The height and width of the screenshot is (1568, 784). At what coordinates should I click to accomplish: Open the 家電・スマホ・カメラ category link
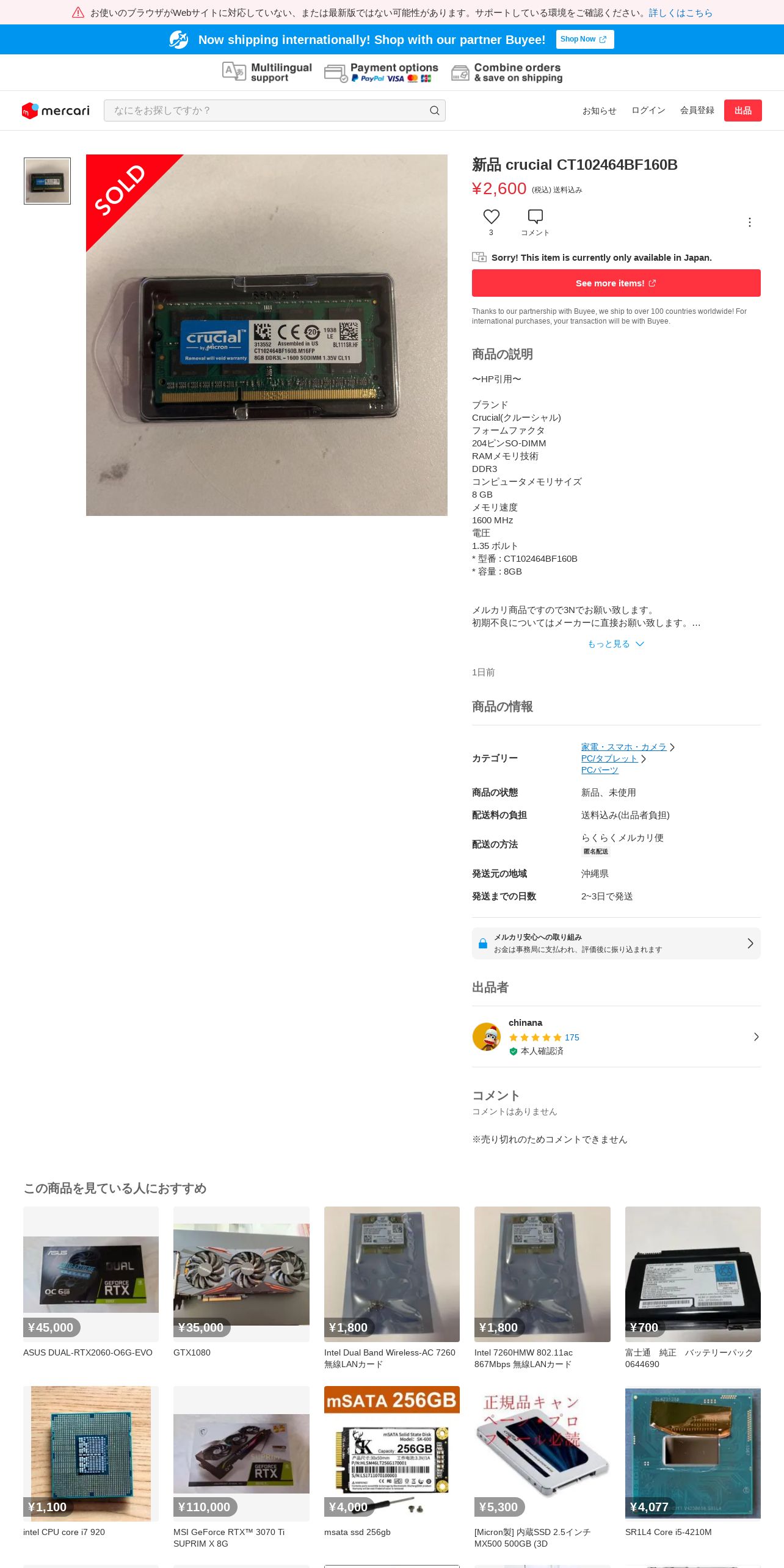pyautogui.click(x=623, y=747)
